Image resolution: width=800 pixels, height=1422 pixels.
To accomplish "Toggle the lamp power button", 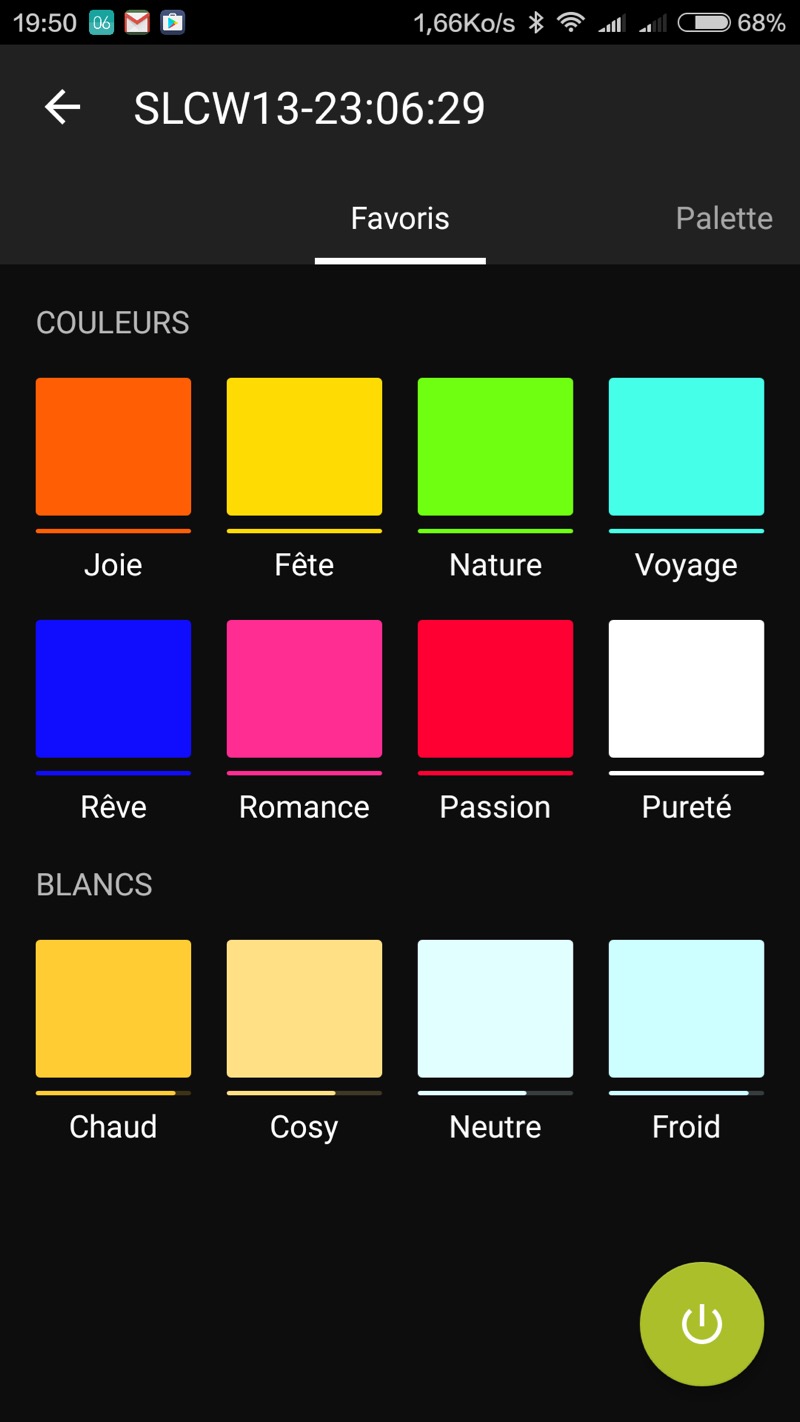I will click(x=701, y=1323).
